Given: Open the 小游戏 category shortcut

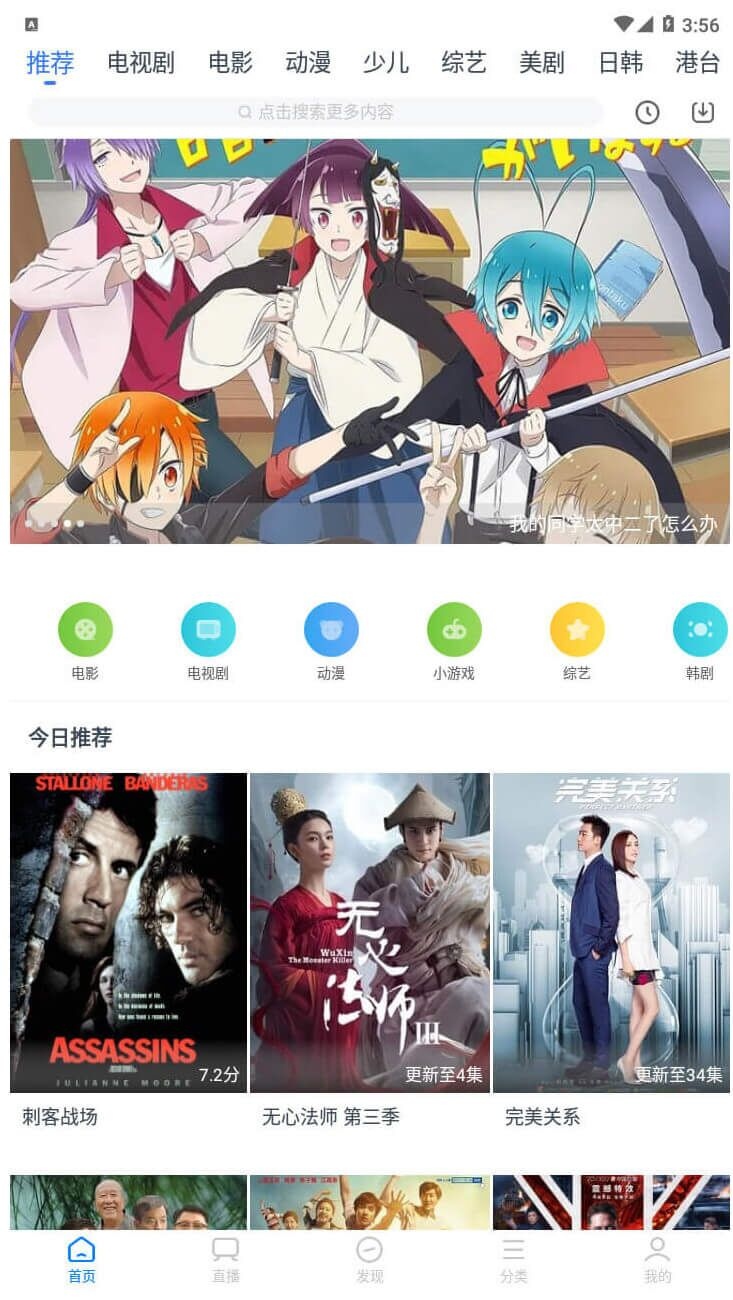Looking at the screenshot, I should (454, 642).
